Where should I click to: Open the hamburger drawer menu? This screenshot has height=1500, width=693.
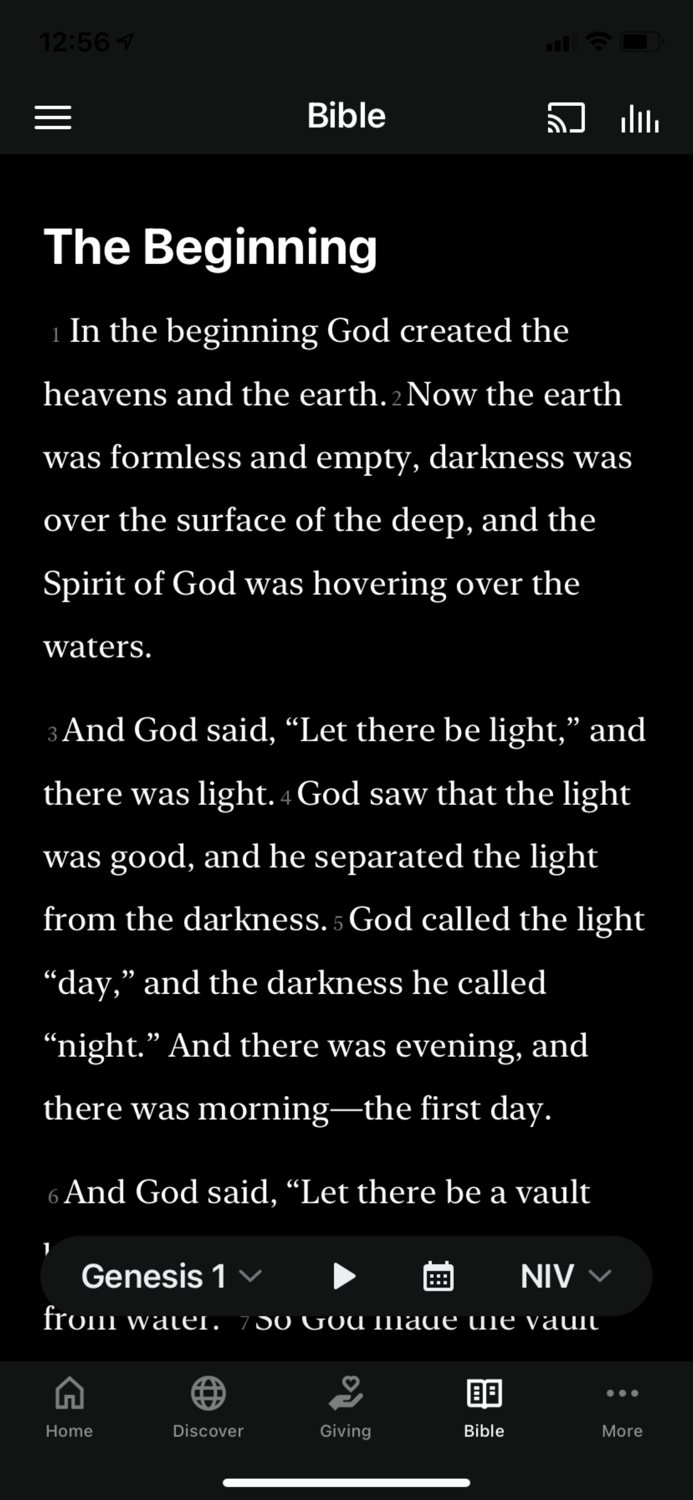53,118
